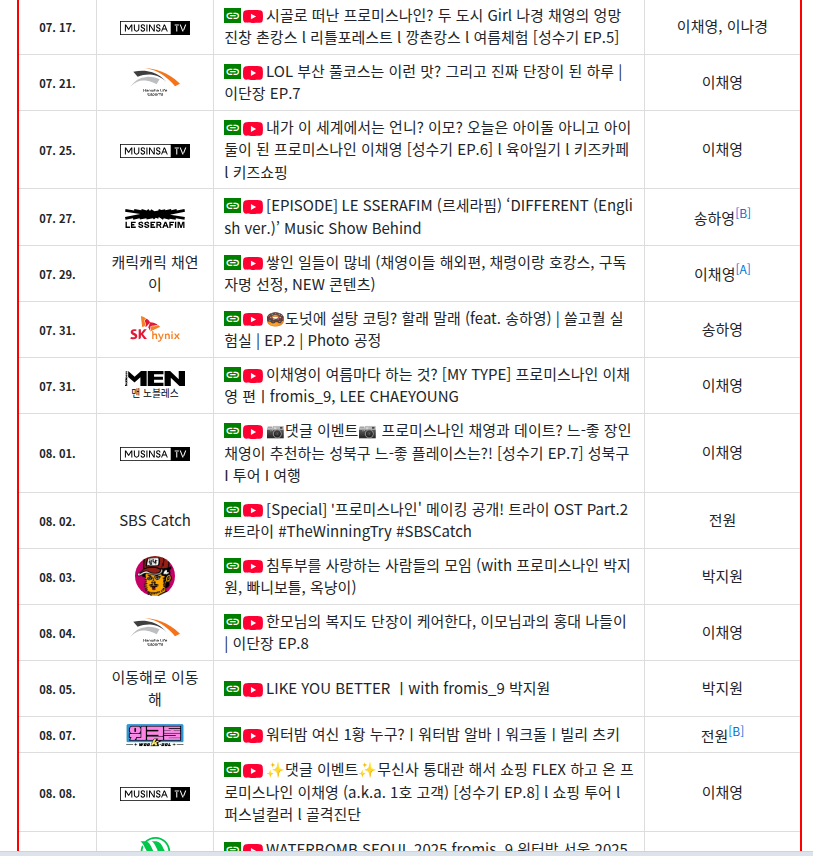Viewport: 813px width, 856px height.
Task: Open the YouTube link for LIKE YOU BETTER
Action: 252,690
